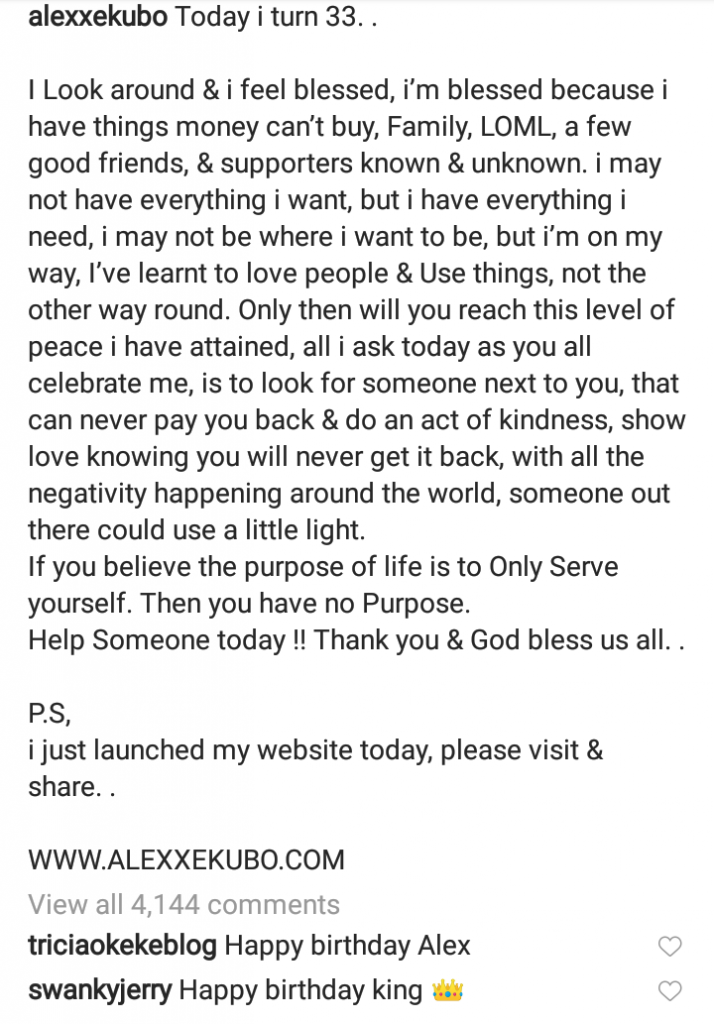The width and height of the screenshot is (714, 1024).
Task: Open swankyjerry's profile
Action: tap(100, 991)
